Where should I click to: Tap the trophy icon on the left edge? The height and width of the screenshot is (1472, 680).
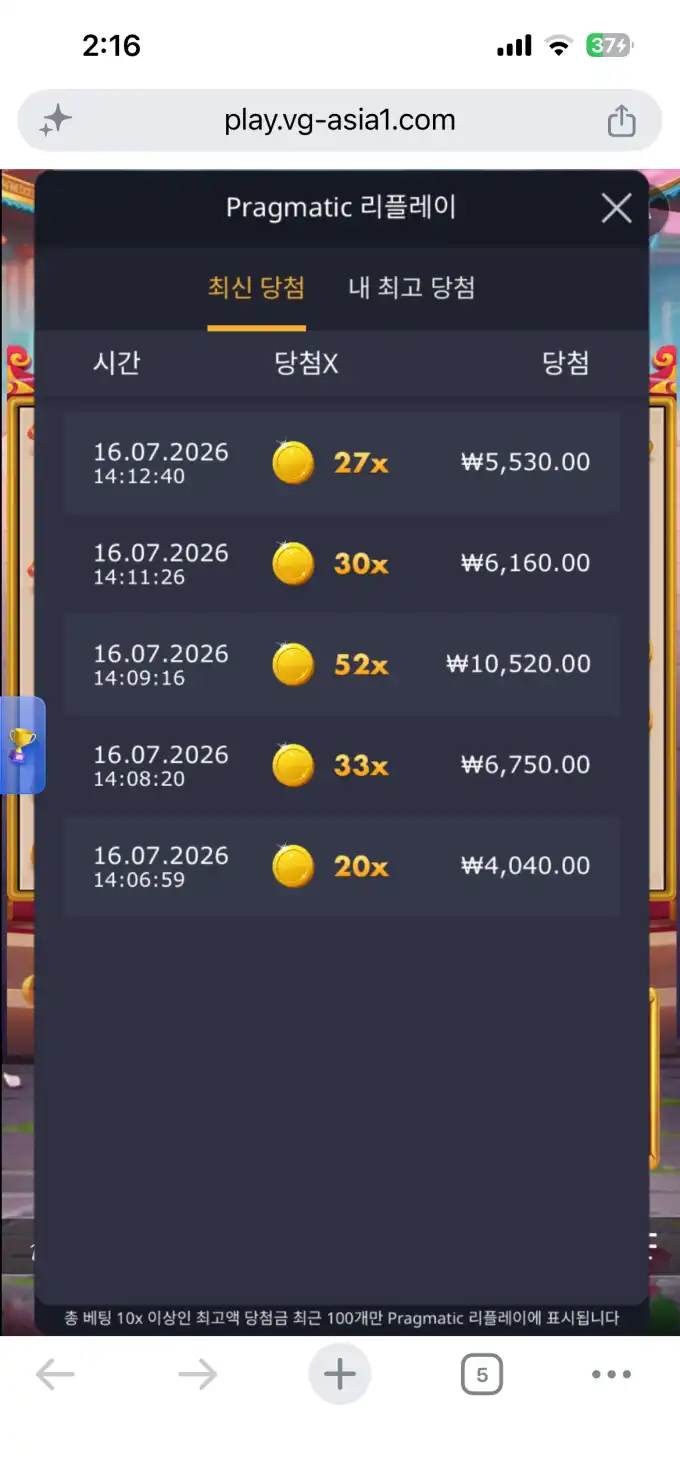click(22, 745)
